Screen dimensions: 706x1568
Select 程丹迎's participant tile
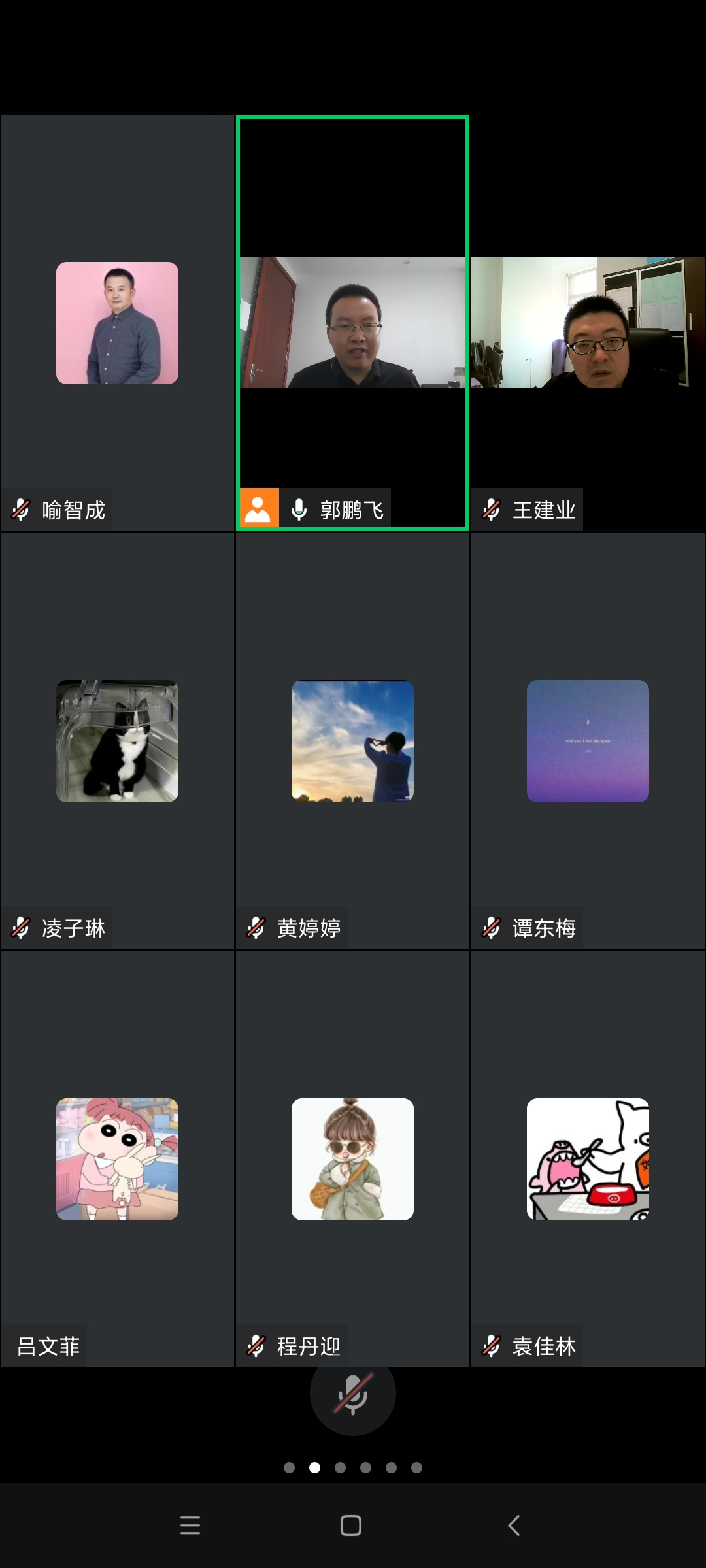[352, 1160]
